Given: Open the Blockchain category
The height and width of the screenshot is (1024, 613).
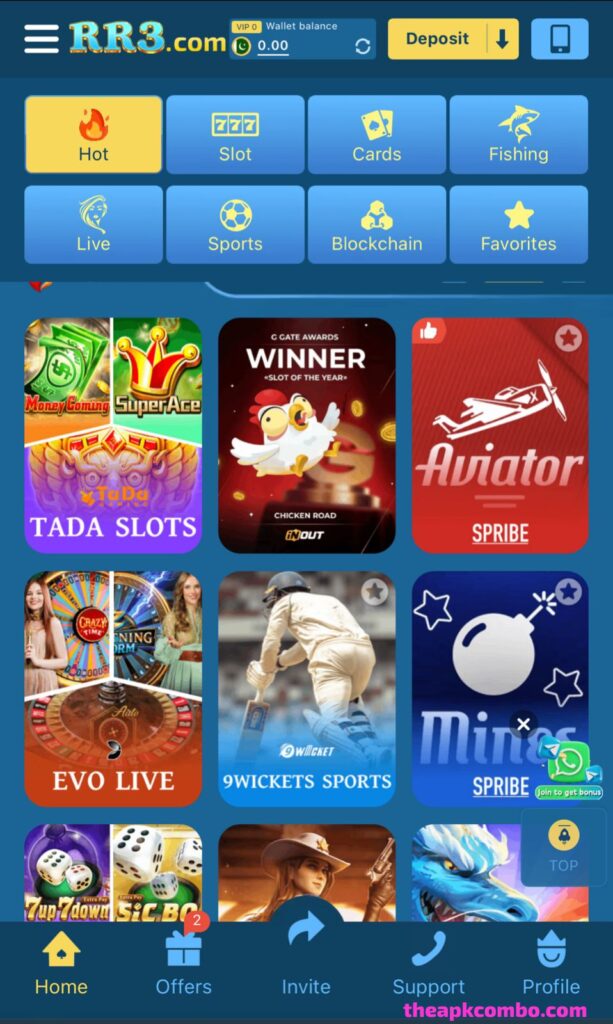Looking at the screenshot, I should 377,225.
